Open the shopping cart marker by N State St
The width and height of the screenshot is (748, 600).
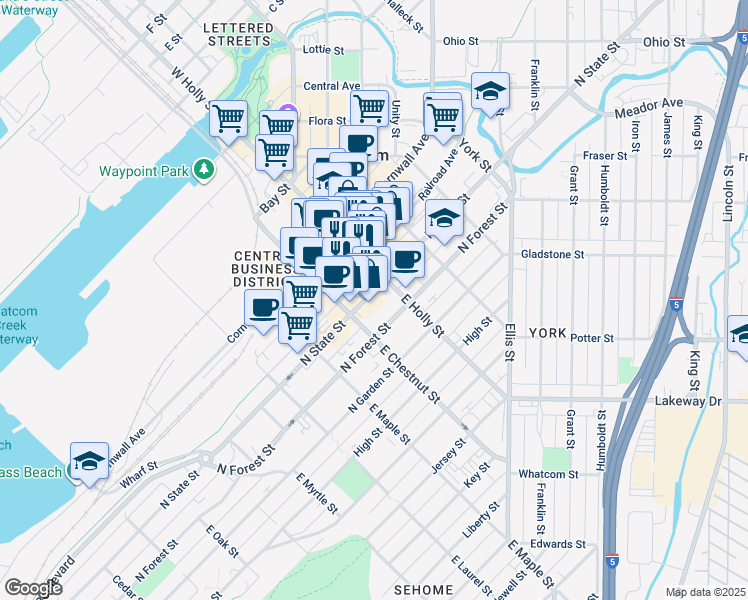click(297, 330)
